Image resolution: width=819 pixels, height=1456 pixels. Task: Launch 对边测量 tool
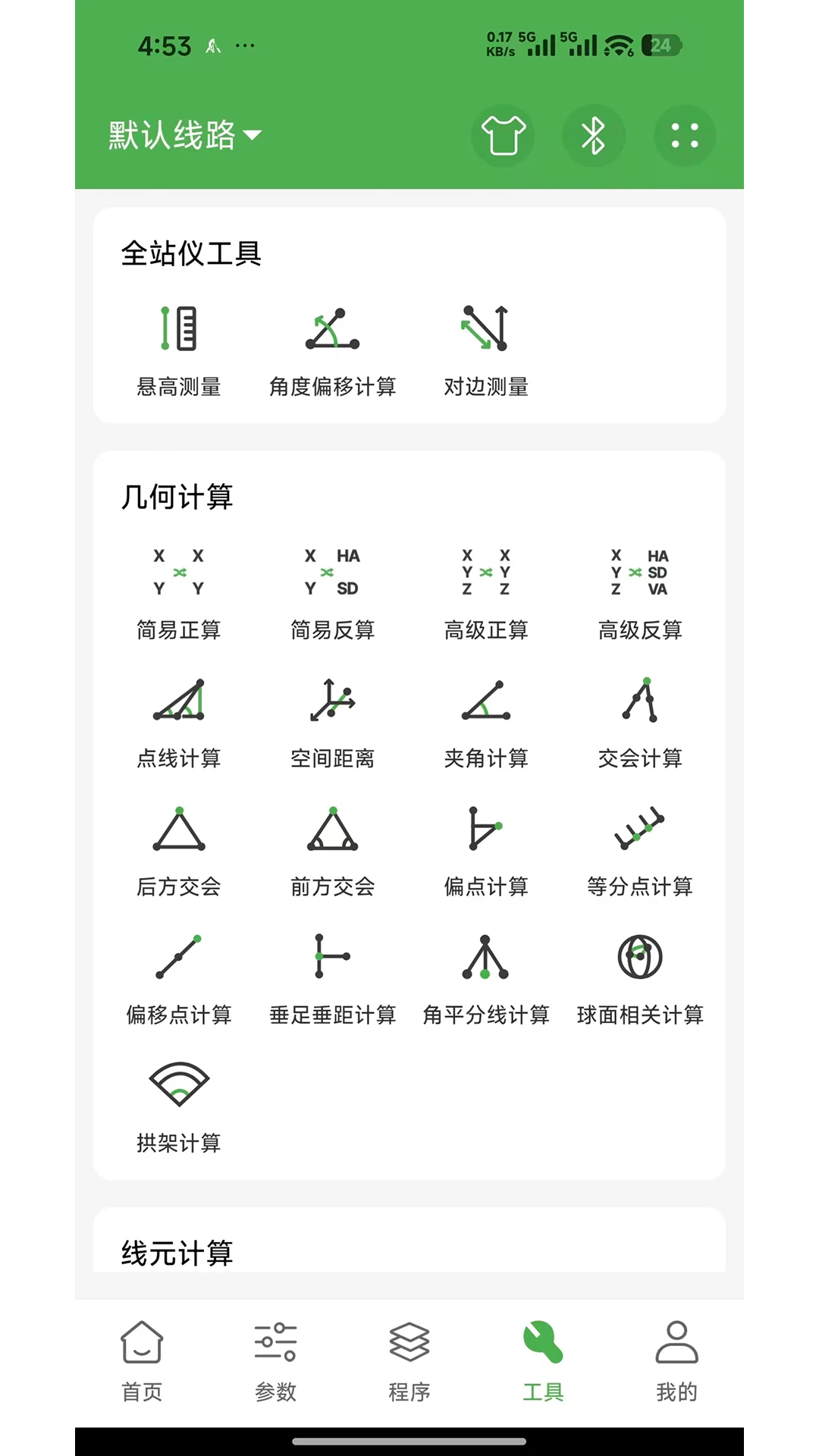coord(486,351)
